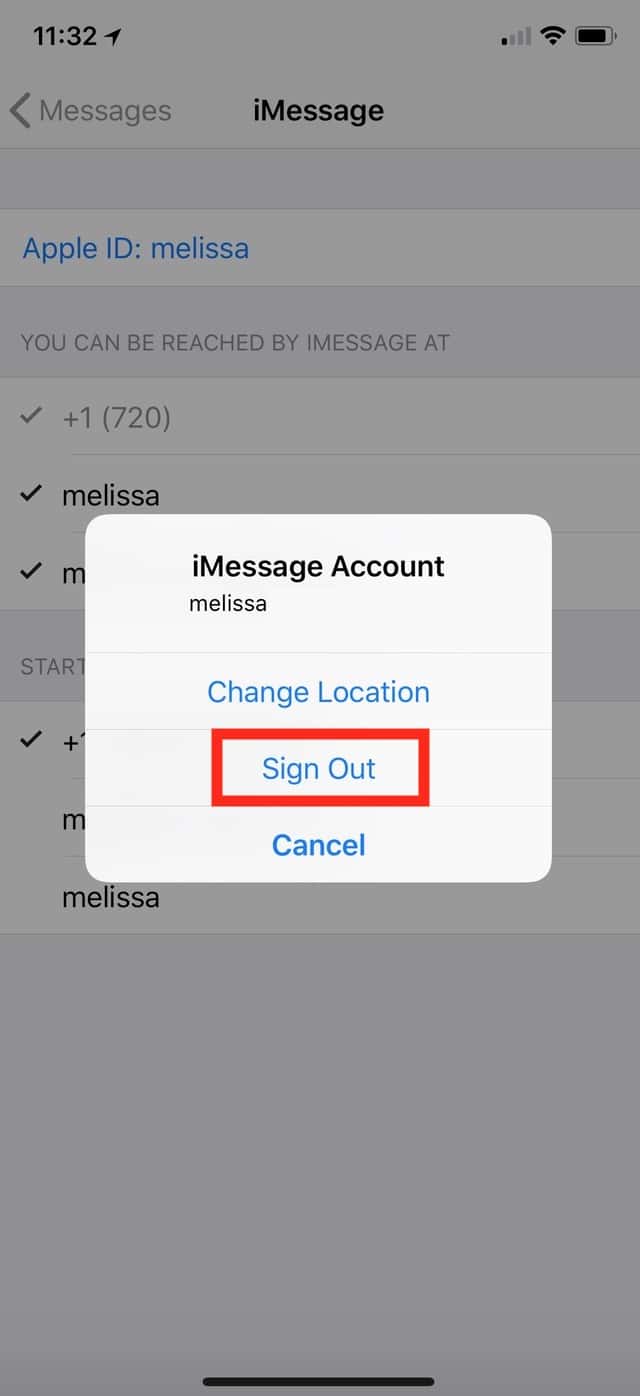Select Change Location in the dialog

pos(318,692)
